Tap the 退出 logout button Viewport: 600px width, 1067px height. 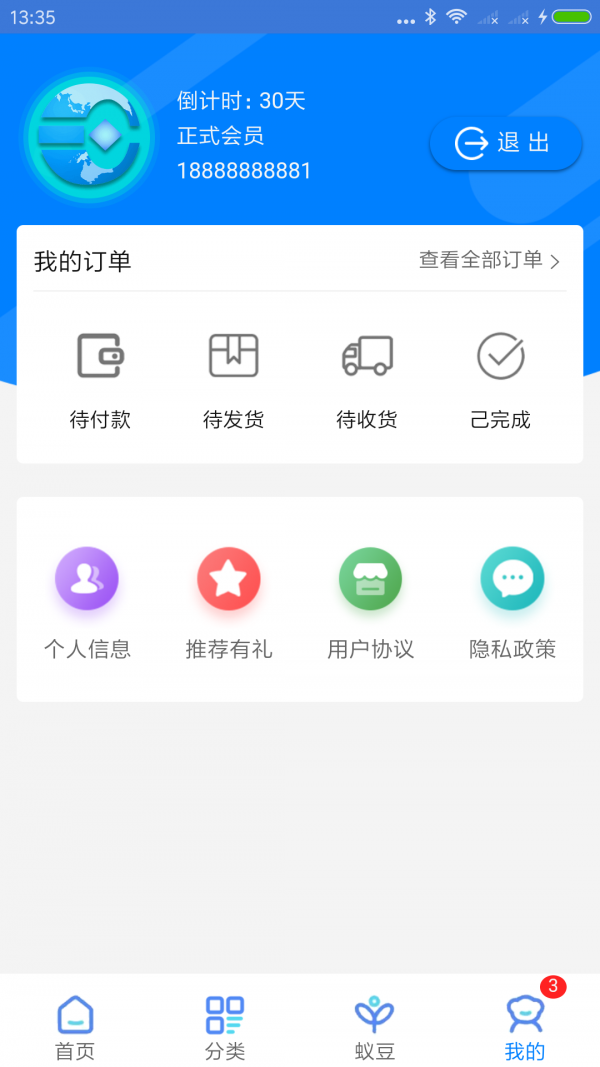tap(505, 143)
